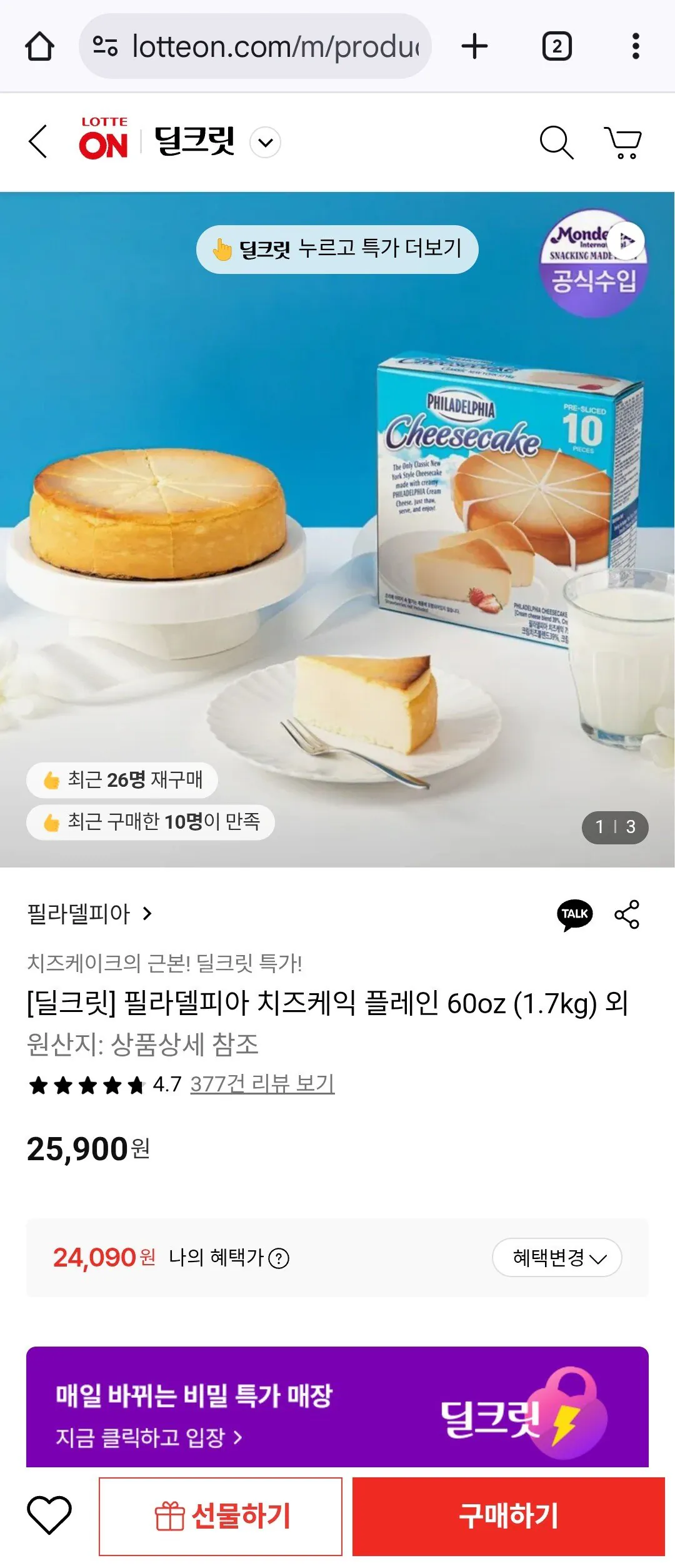675x1568 pixels.
Task: Go back using the back arrow
Action: coord(37,141)
